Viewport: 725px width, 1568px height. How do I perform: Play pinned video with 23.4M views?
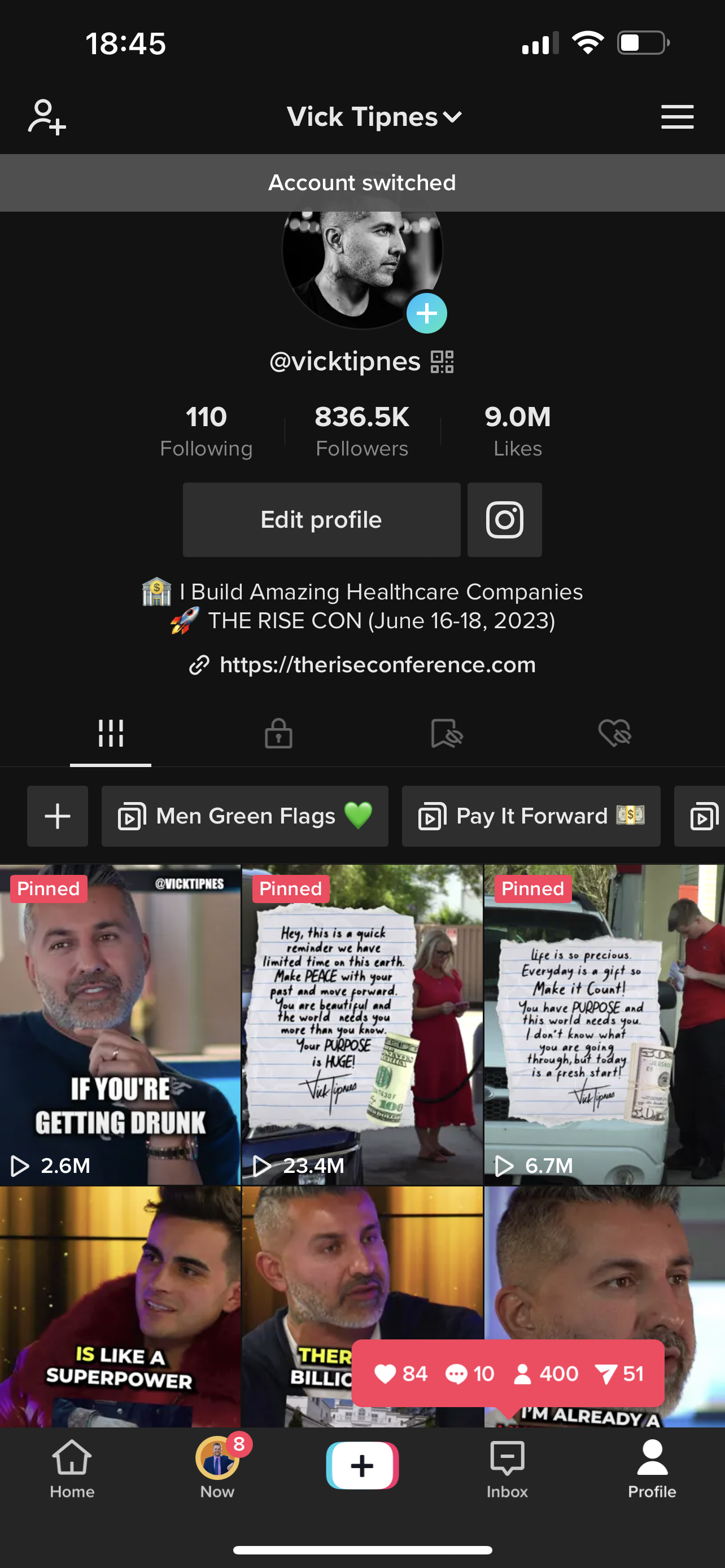[x=362, y=1024]
